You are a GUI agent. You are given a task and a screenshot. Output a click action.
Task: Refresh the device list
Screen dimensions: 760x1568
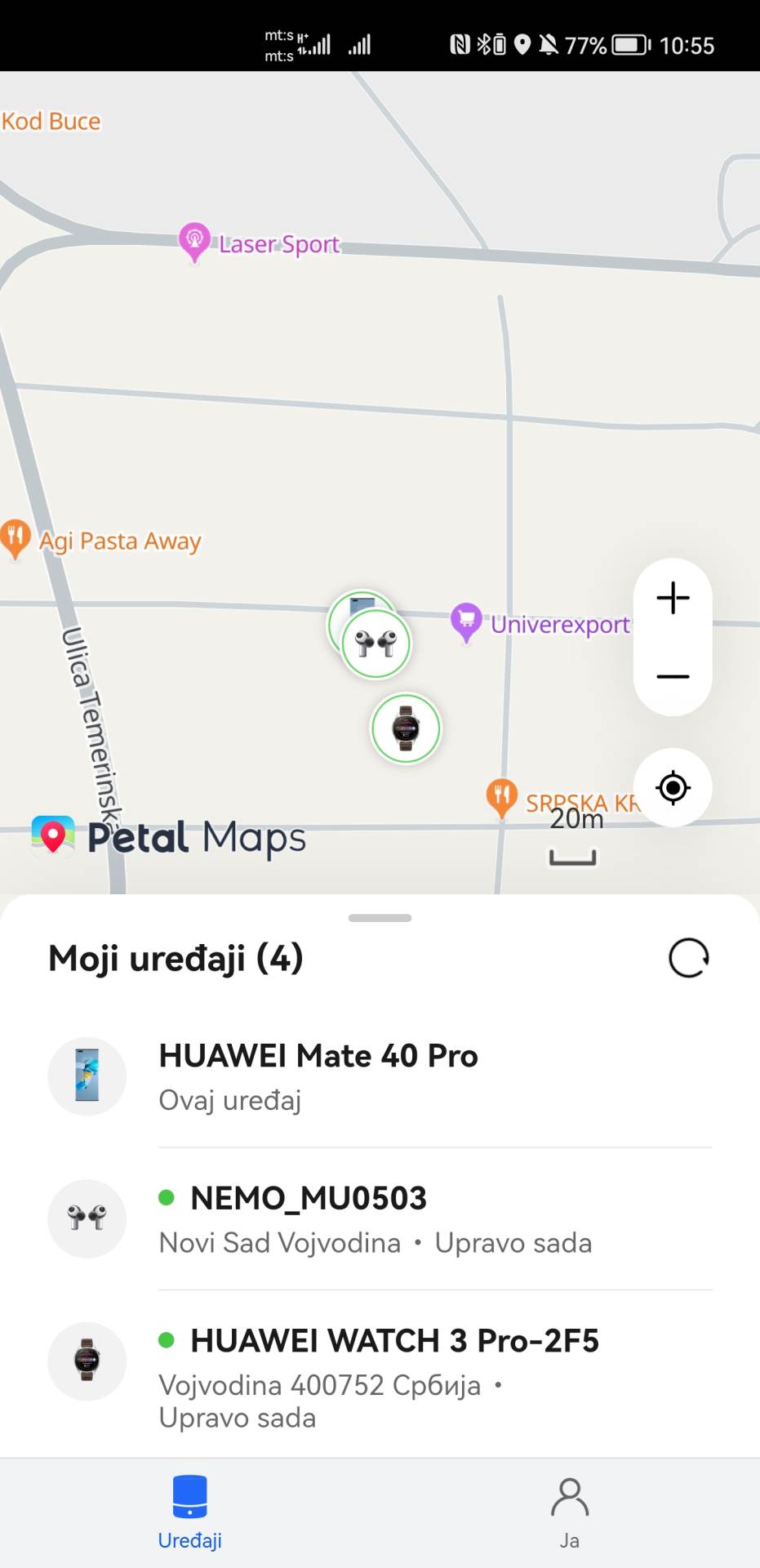pyautogui.click(x=688, y=957)
